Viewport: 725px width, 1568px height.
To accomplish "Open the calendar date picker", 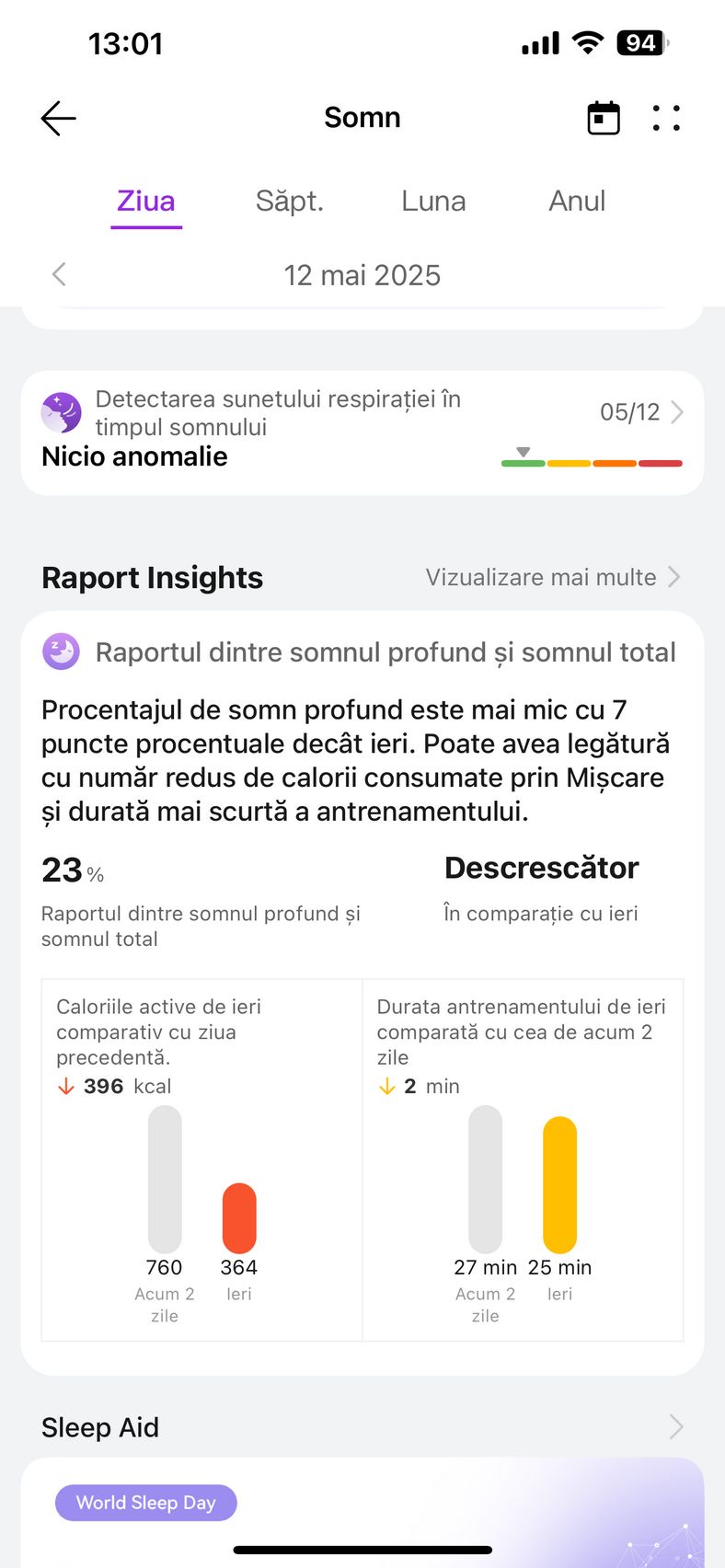I will pyautogui.click(x=604, y=118).
